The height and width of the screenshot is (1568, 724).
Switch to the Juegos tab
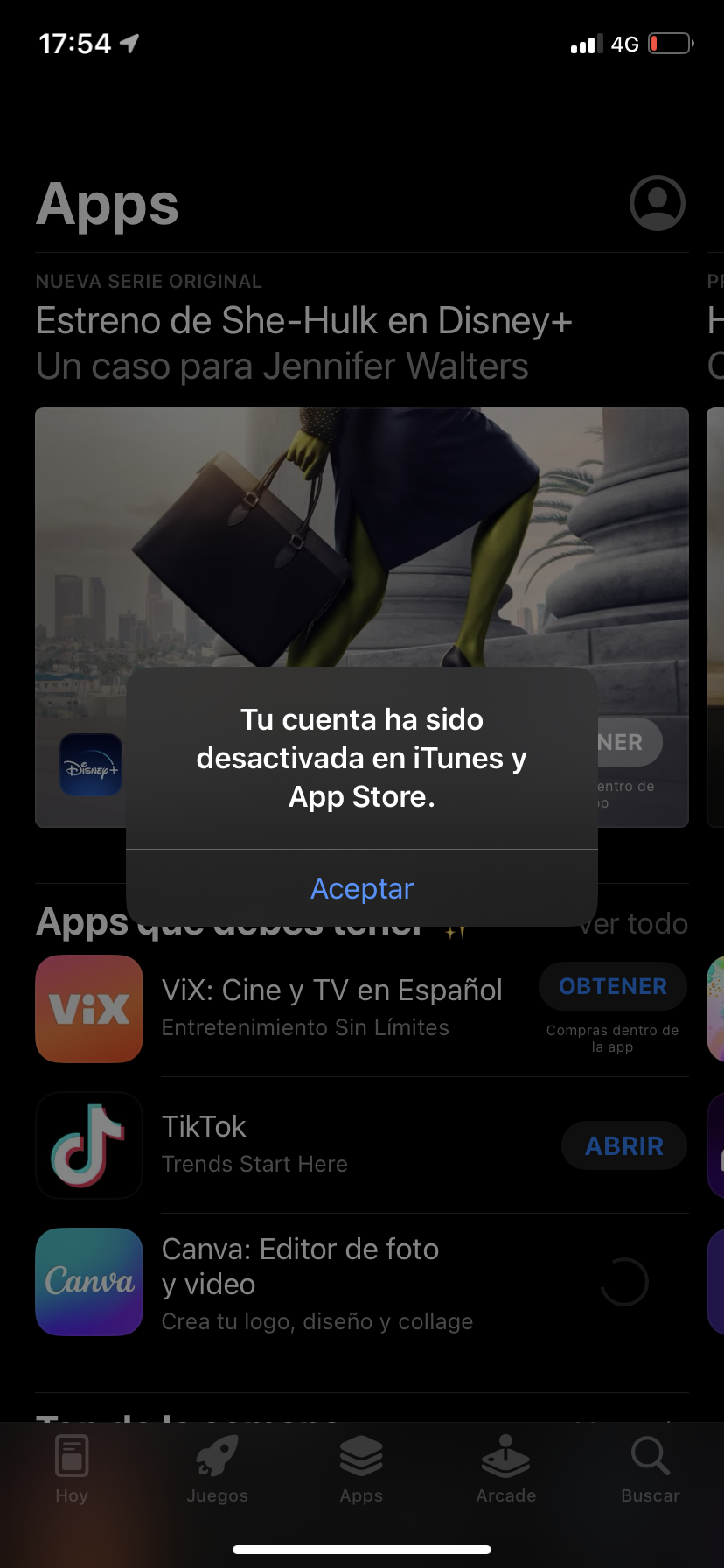tap(217, 1469)
